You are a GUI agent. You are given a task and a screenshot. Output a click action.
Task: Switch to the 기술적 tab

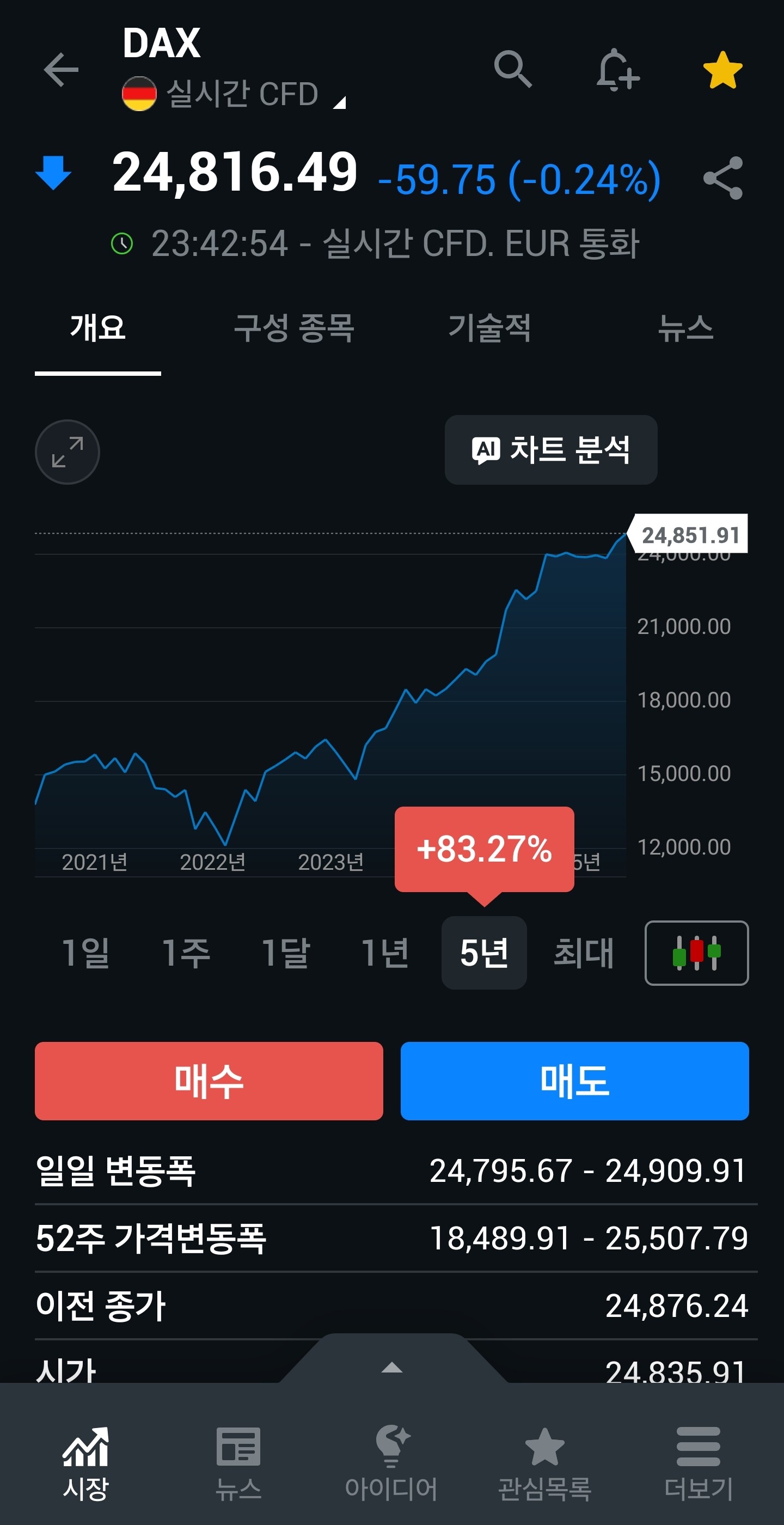[x=489, y=328]
